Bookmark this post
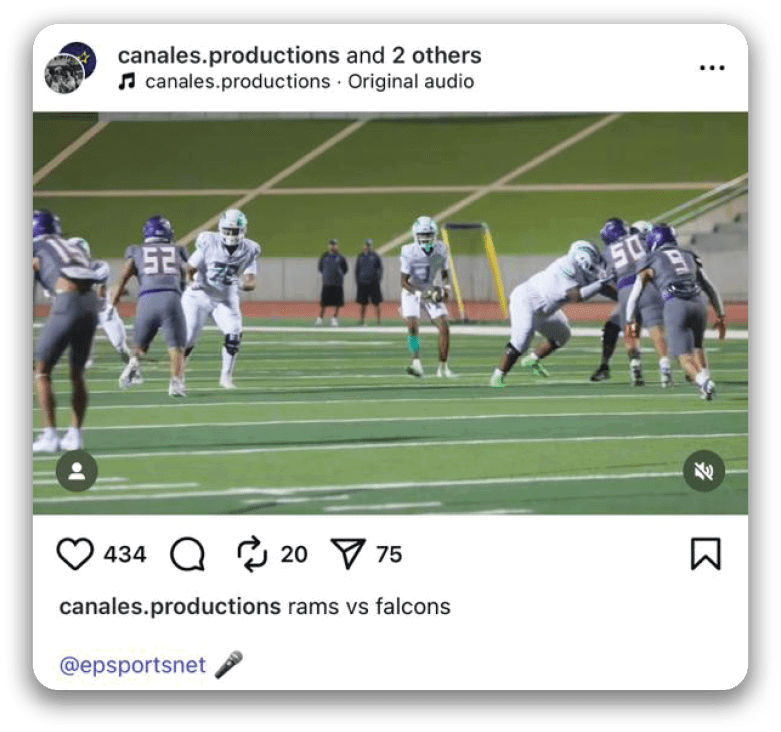The height and width of the screenshot is (732, 781). click(x=705, y=553)
